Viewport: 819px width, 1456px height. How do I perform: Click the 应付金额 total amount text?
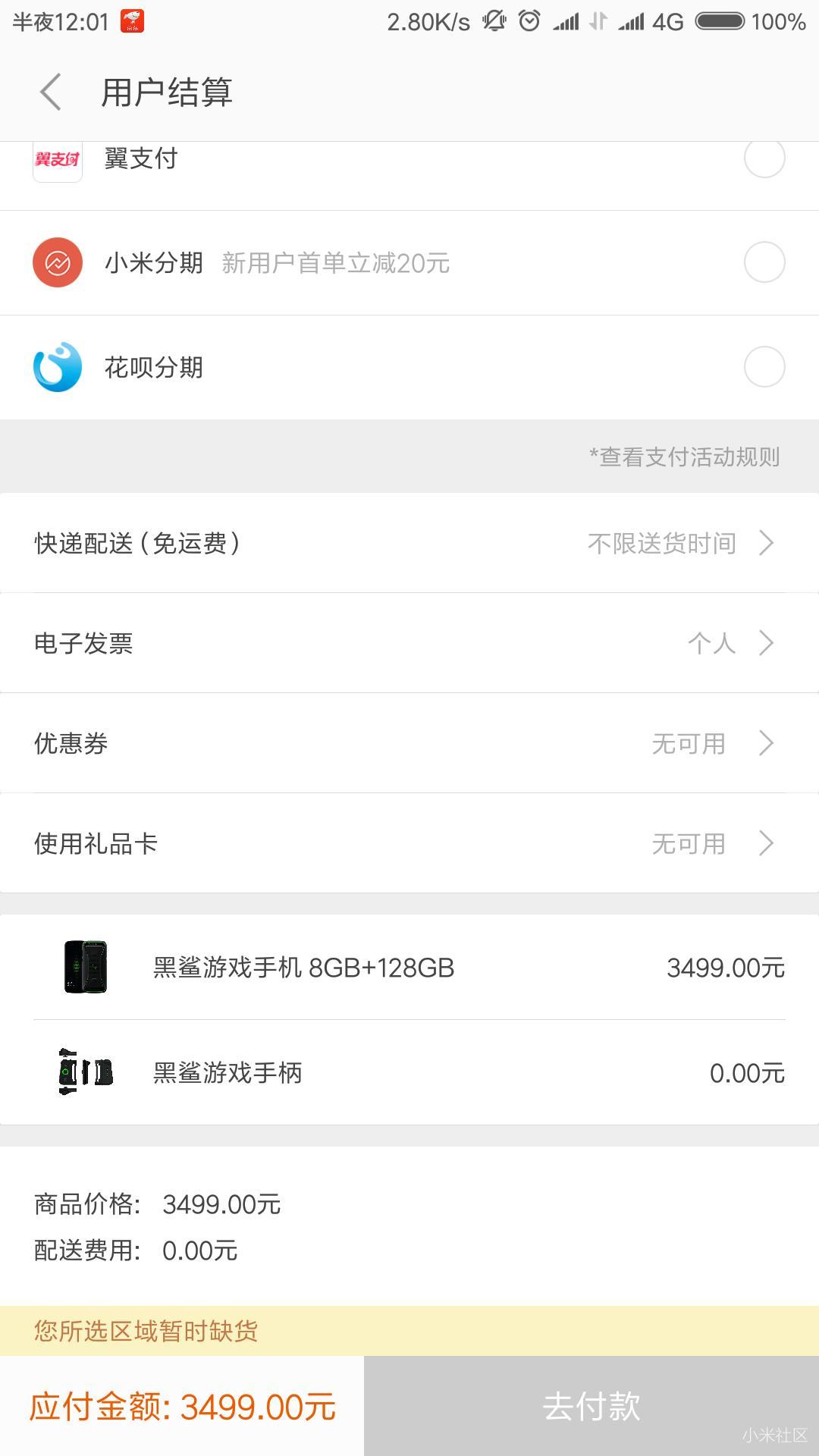coord(182,1407)
